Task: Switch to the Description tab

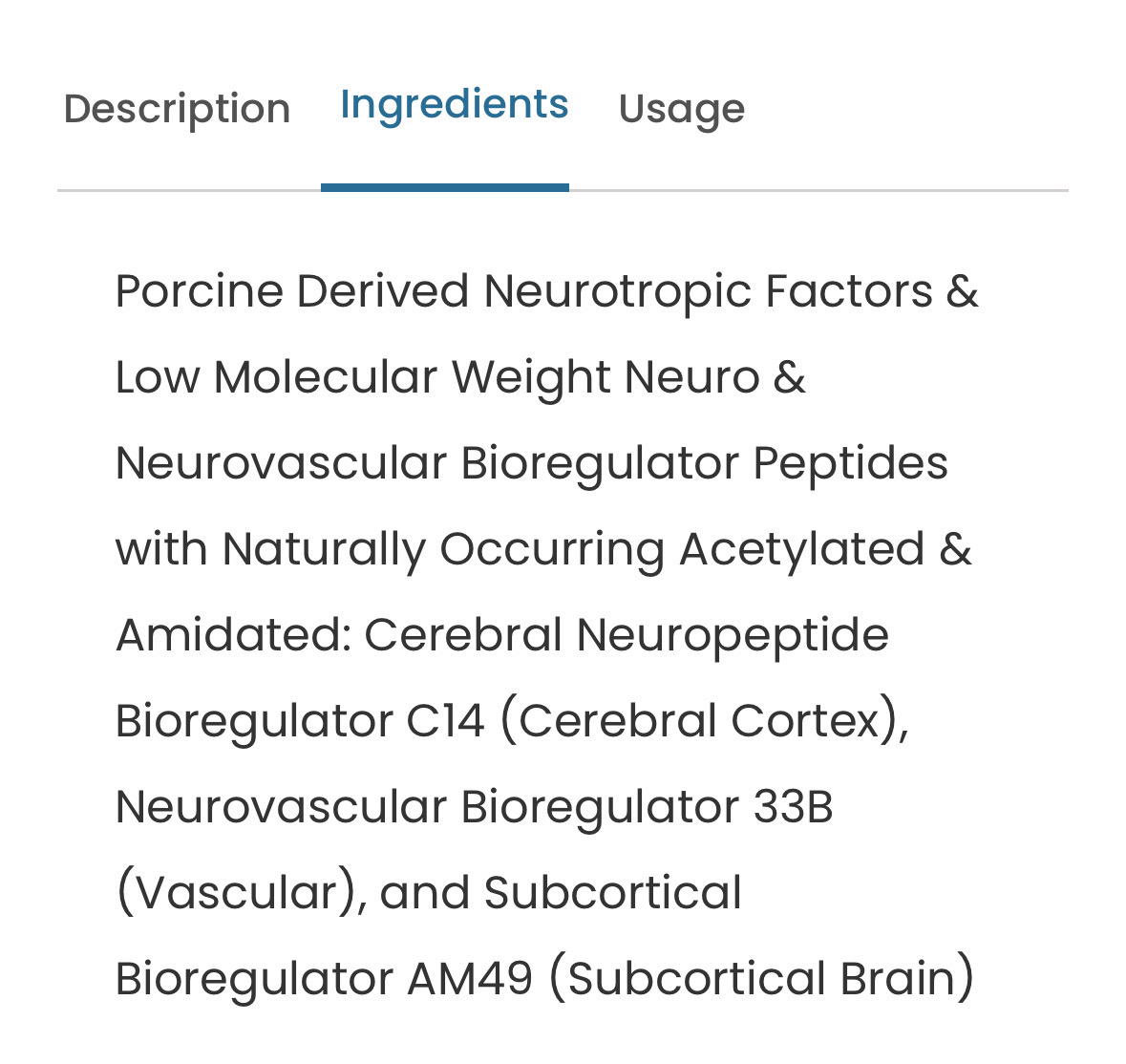Action: click(177, 109)
